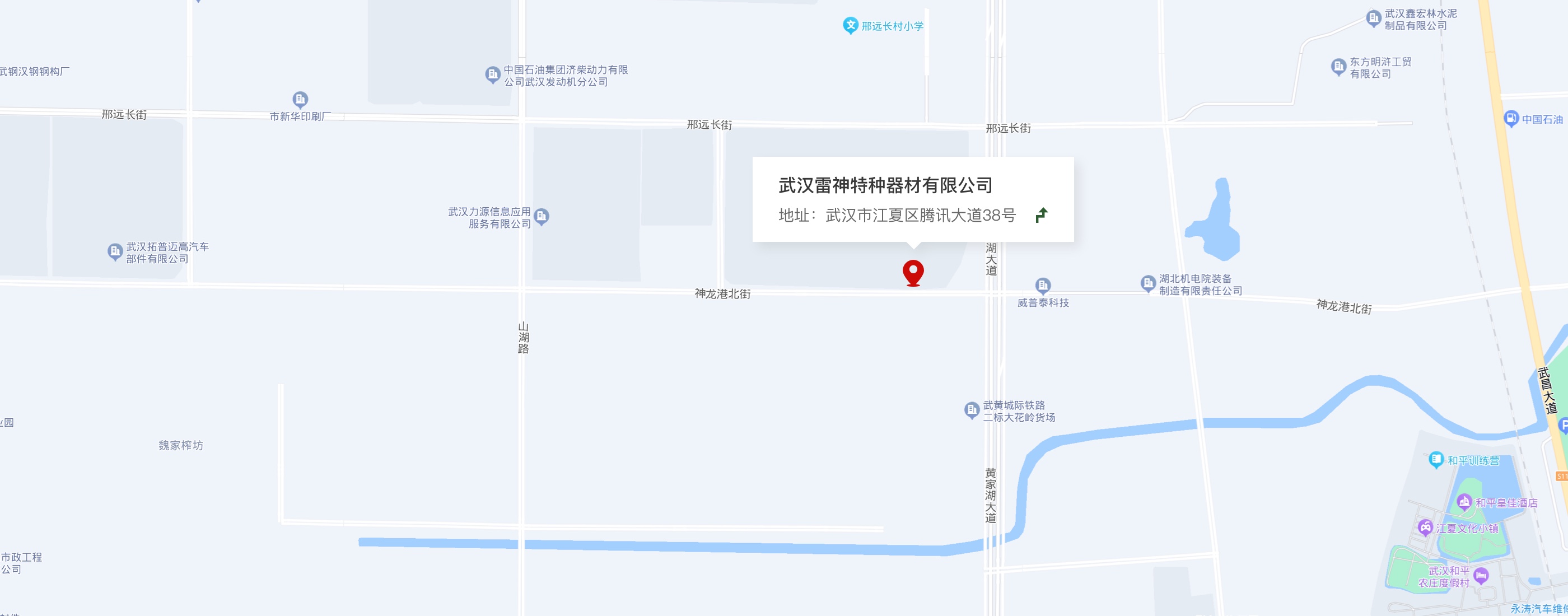Open the 中国石油 gas station marker
This screenshot has width=1568, height=616.
click(x=1511, y=119)
